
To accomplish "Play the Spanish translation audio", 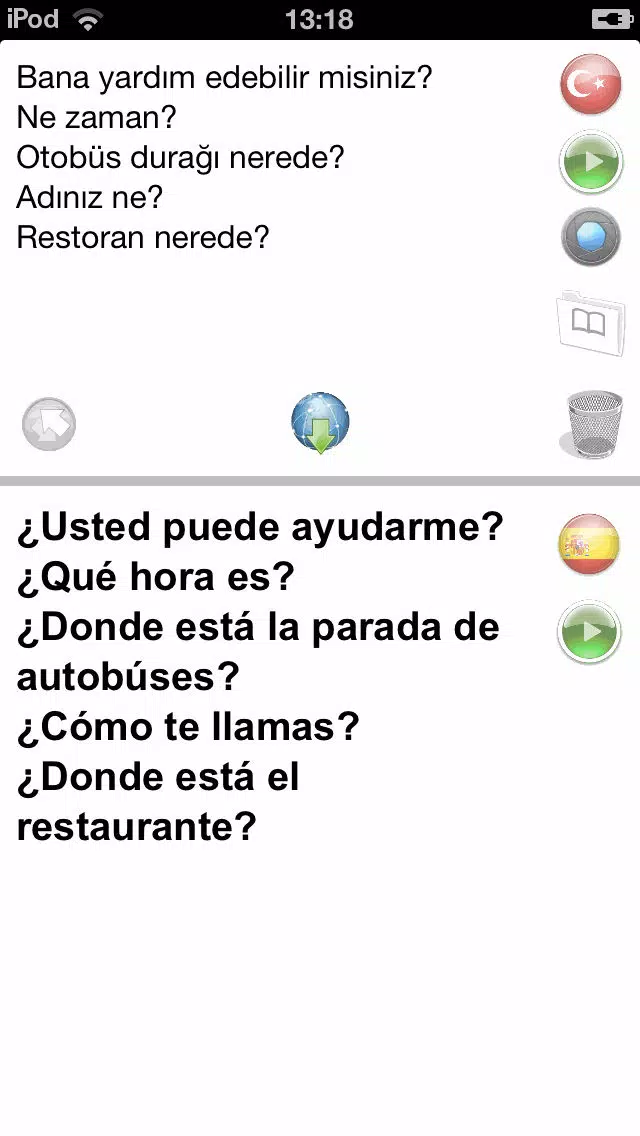I will pos(589,631).
